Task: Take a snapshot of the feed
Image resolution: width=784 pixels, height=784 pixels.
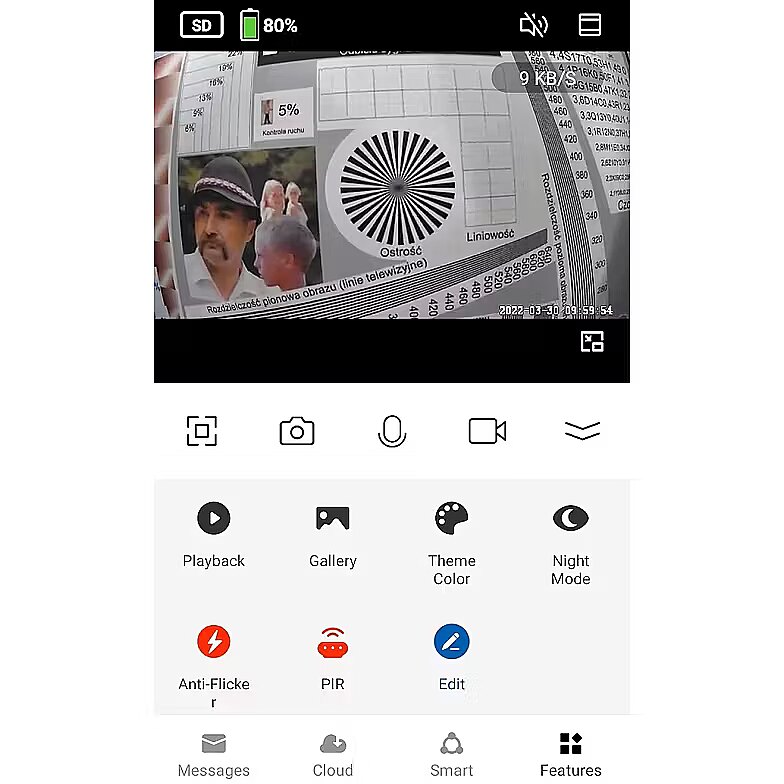Action: coord(297,431)
